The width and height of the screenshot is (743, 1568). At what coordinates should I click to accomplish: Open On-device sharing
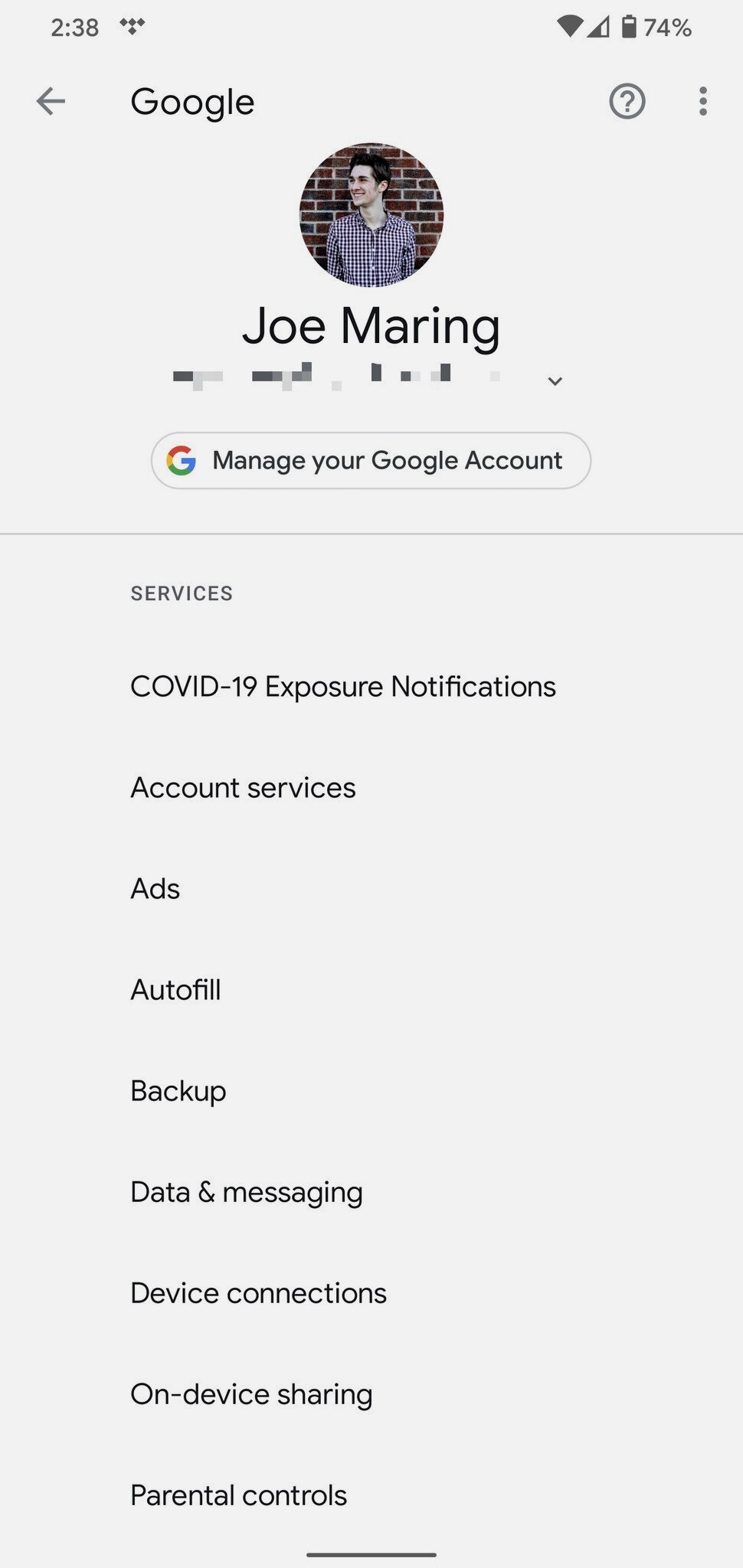coord(371,1394)
